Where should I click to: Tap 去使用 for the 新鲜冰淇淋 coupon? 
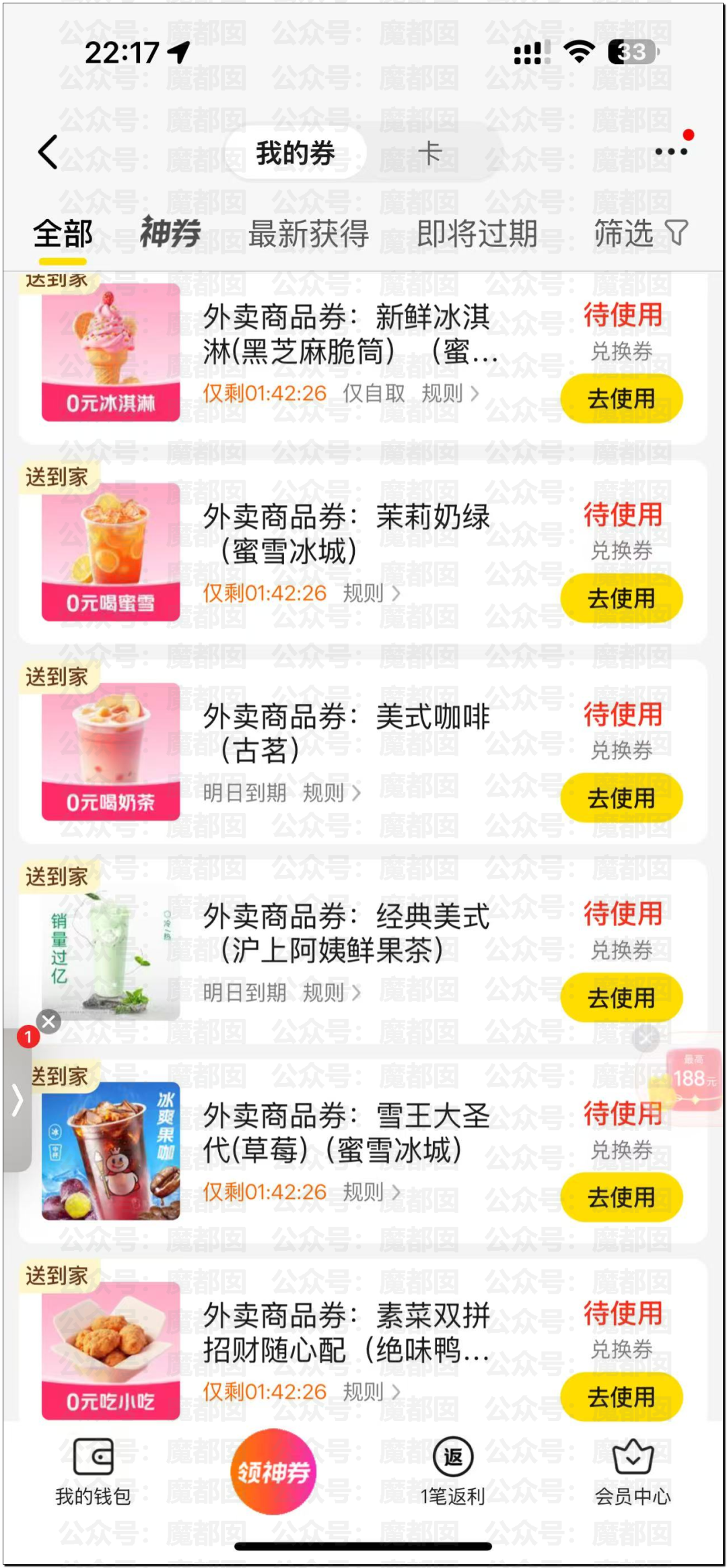(621, 399)
